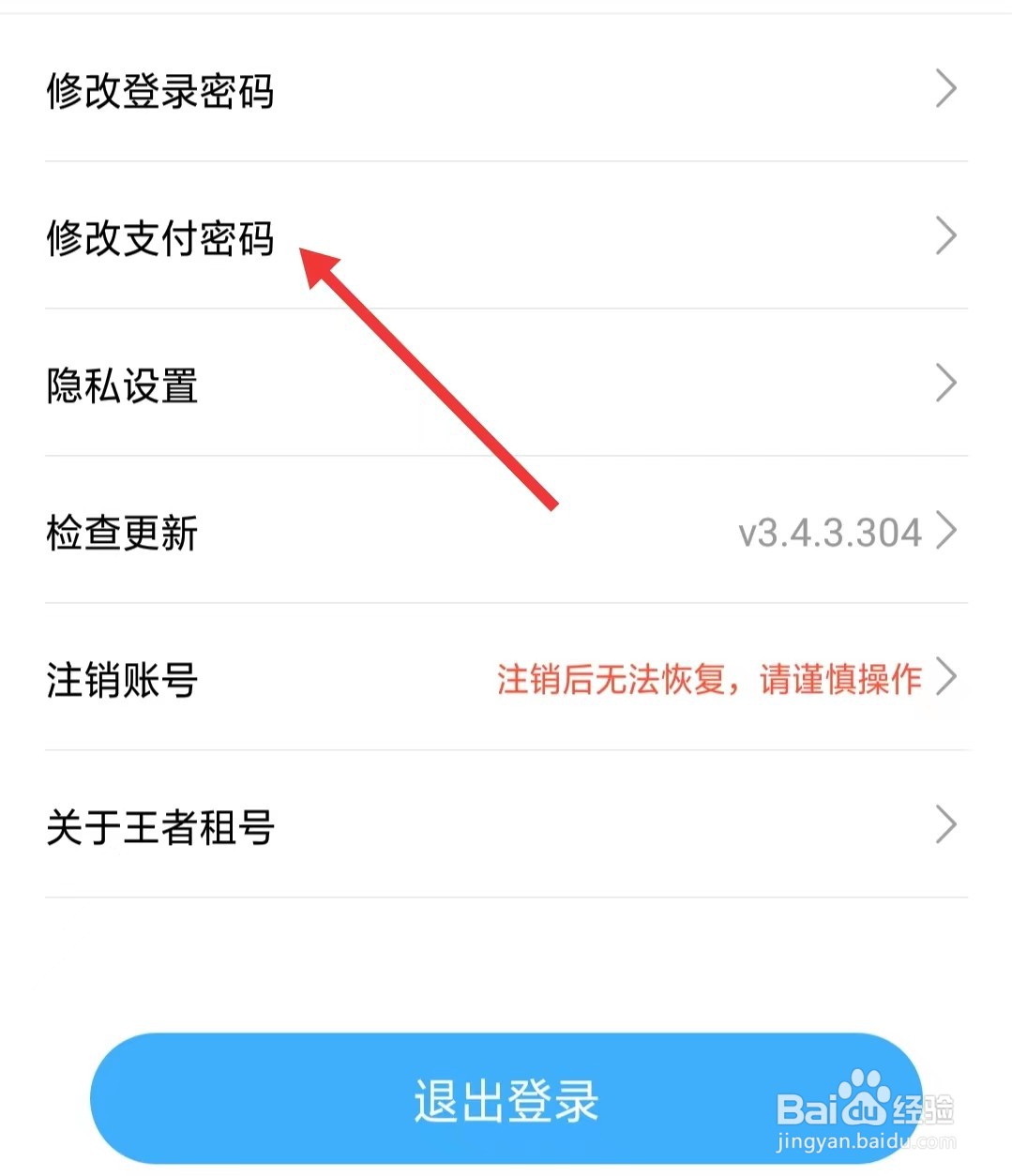Expand the chevron next to 关于王者租号

tap(947, 824)
